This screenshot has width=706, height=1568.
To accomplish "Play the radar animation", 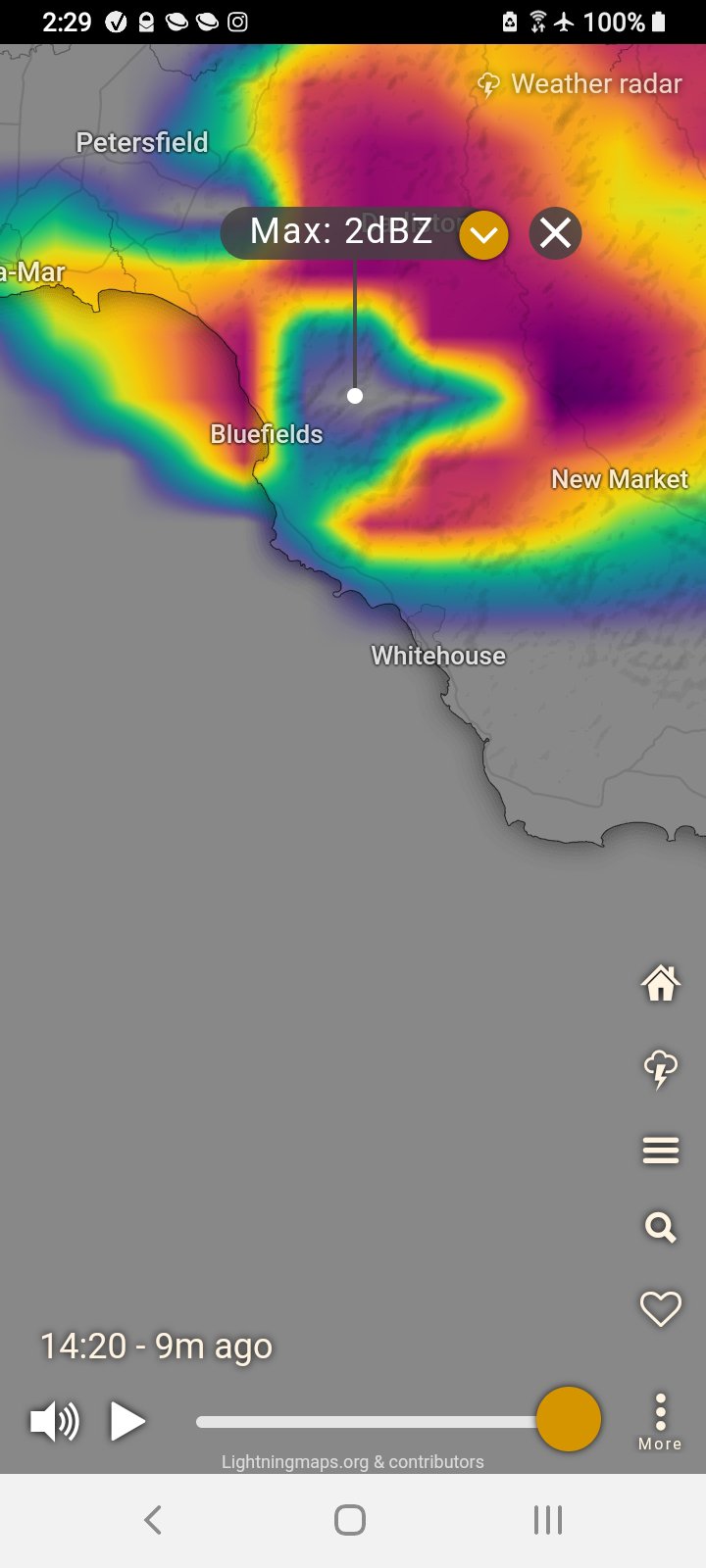I will [x=126, y=1421].
